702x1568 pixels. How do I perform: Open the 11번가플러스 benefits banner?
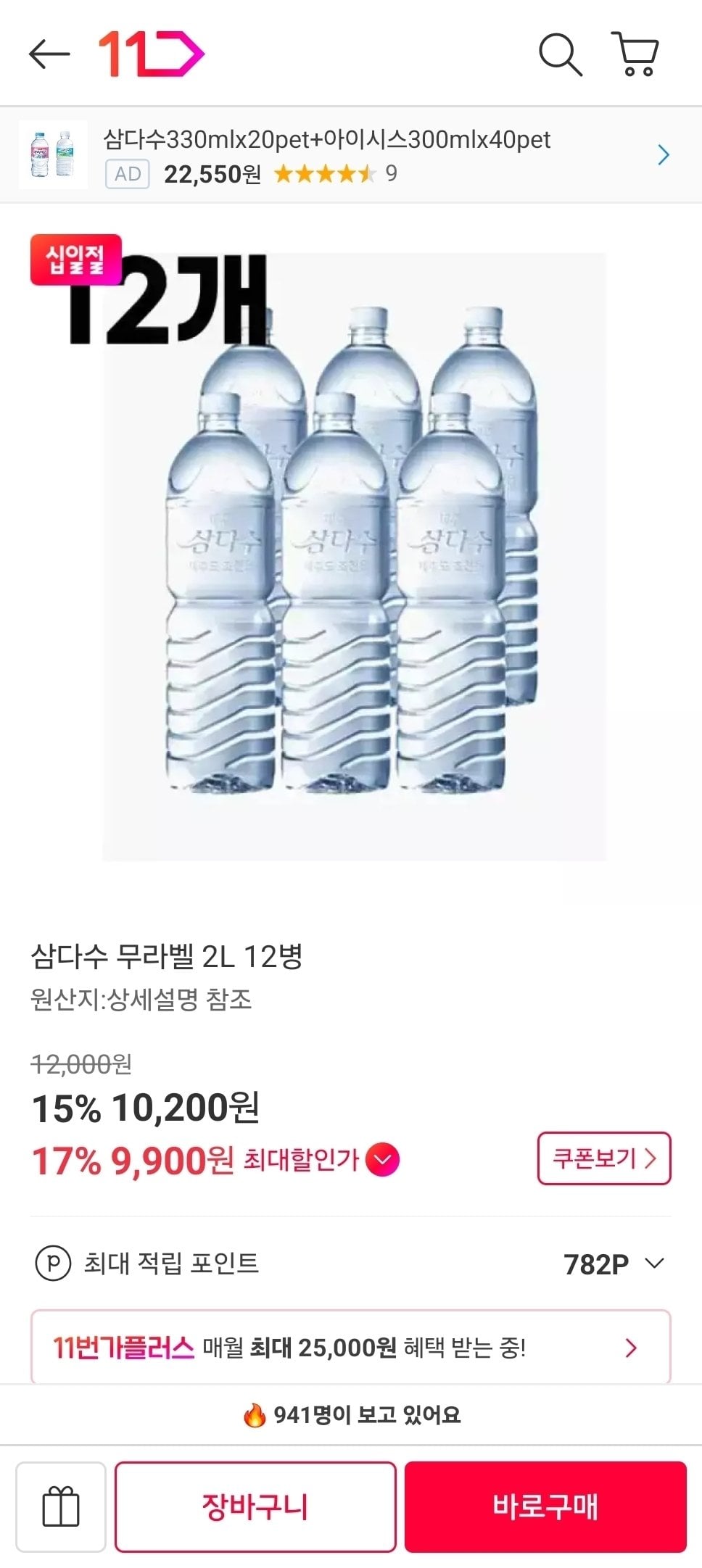tap(351, 1348)
